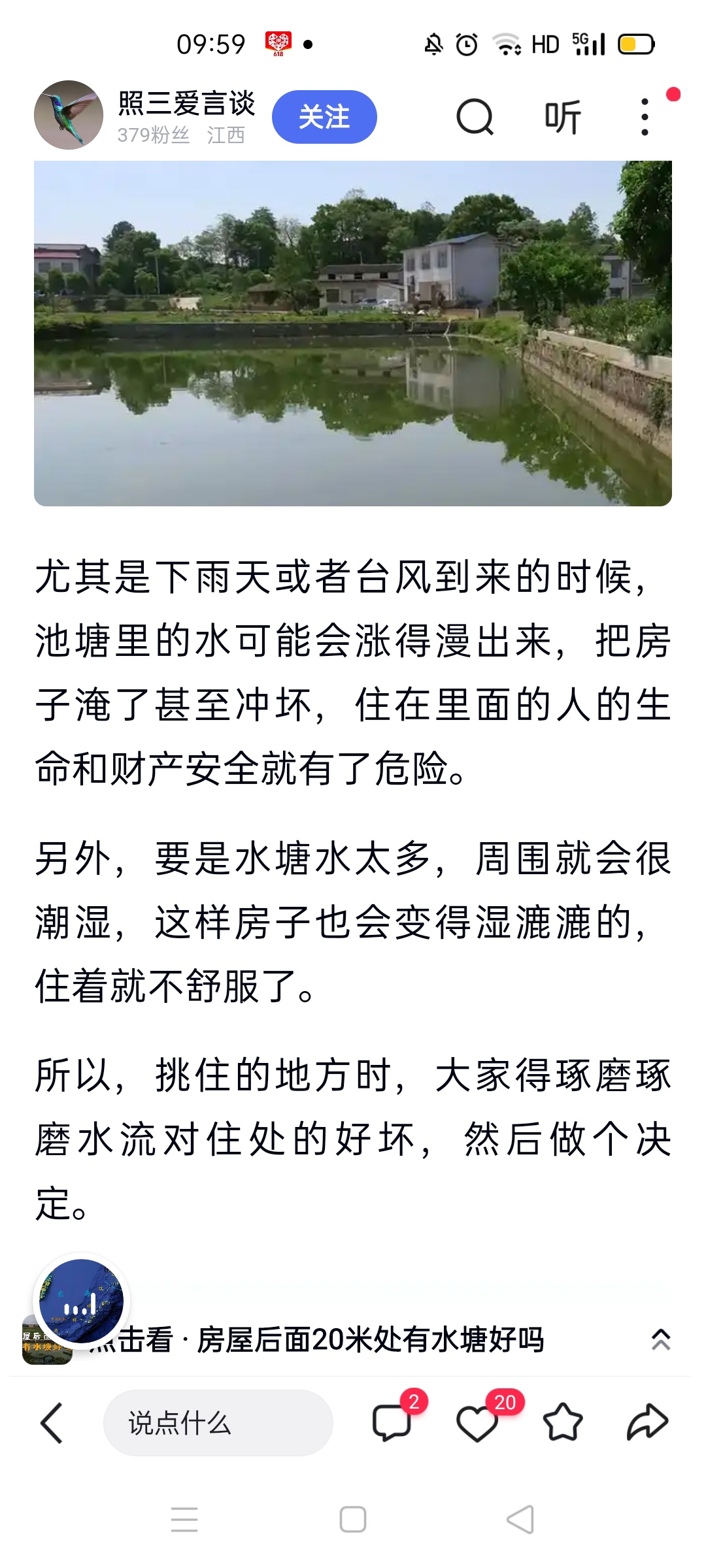Open system recent apps menu
The image size is (706, 1568).
[184, 1519]
